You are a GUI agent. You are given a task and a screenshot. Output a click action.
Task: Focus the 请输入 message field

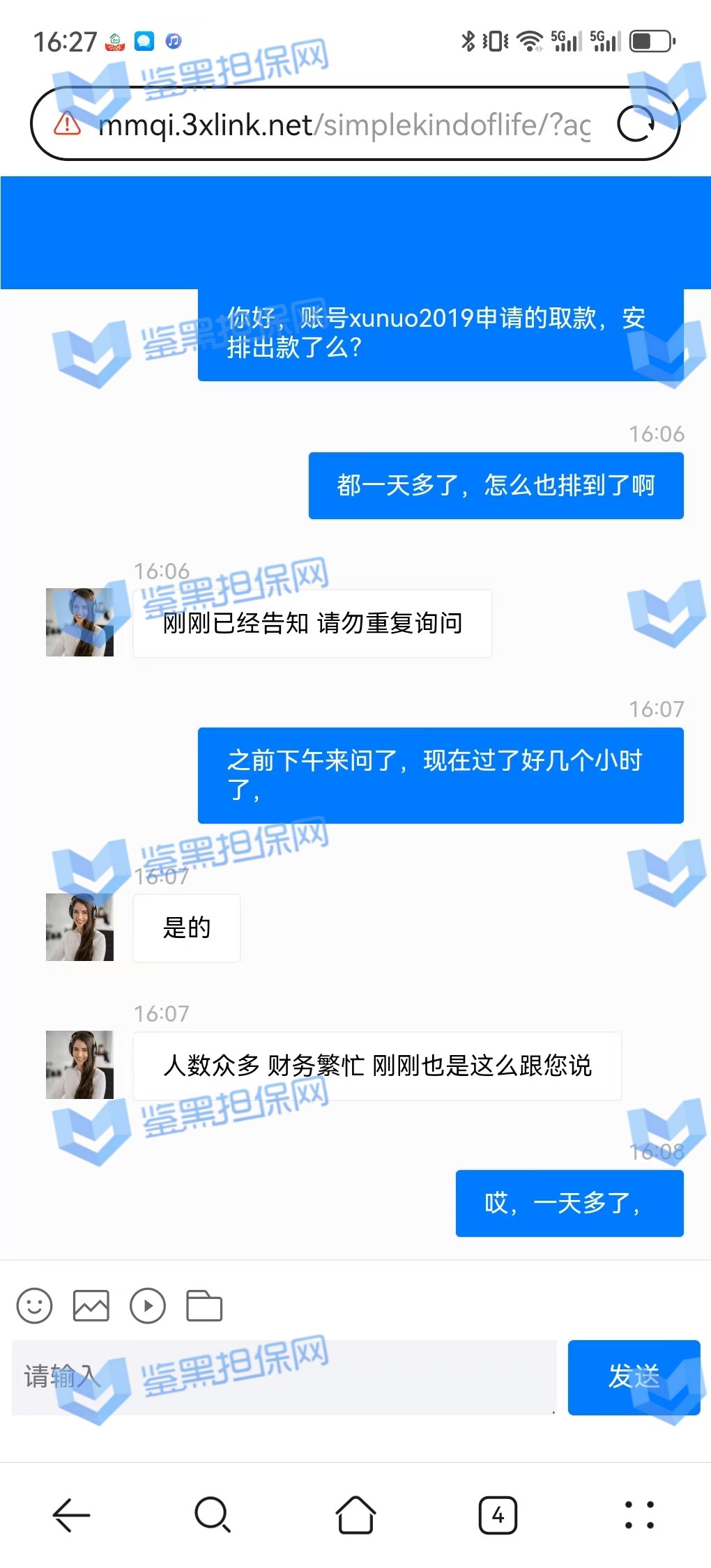[284, 1376]
